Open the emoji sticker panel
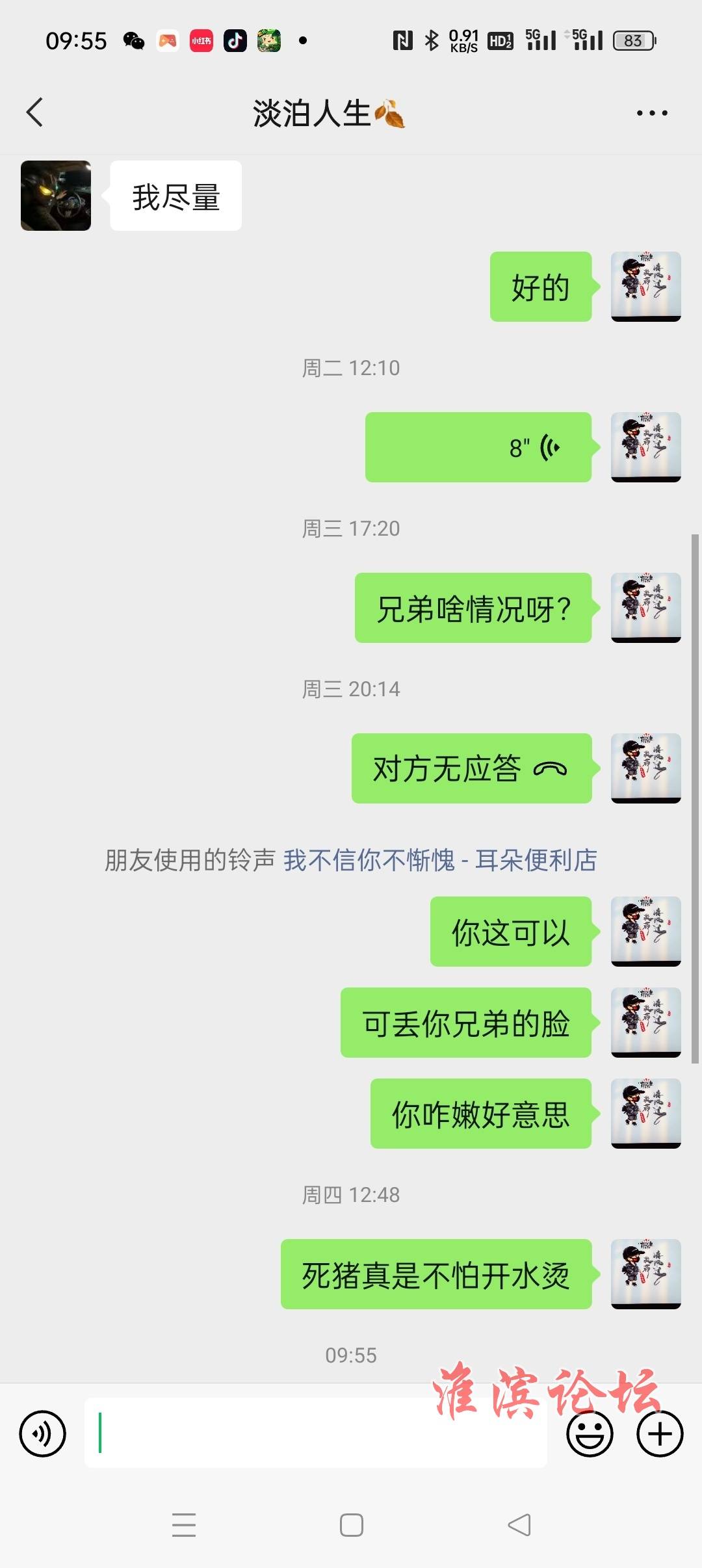Viewport: 702px width, 1568px height. pos(590,1433)
